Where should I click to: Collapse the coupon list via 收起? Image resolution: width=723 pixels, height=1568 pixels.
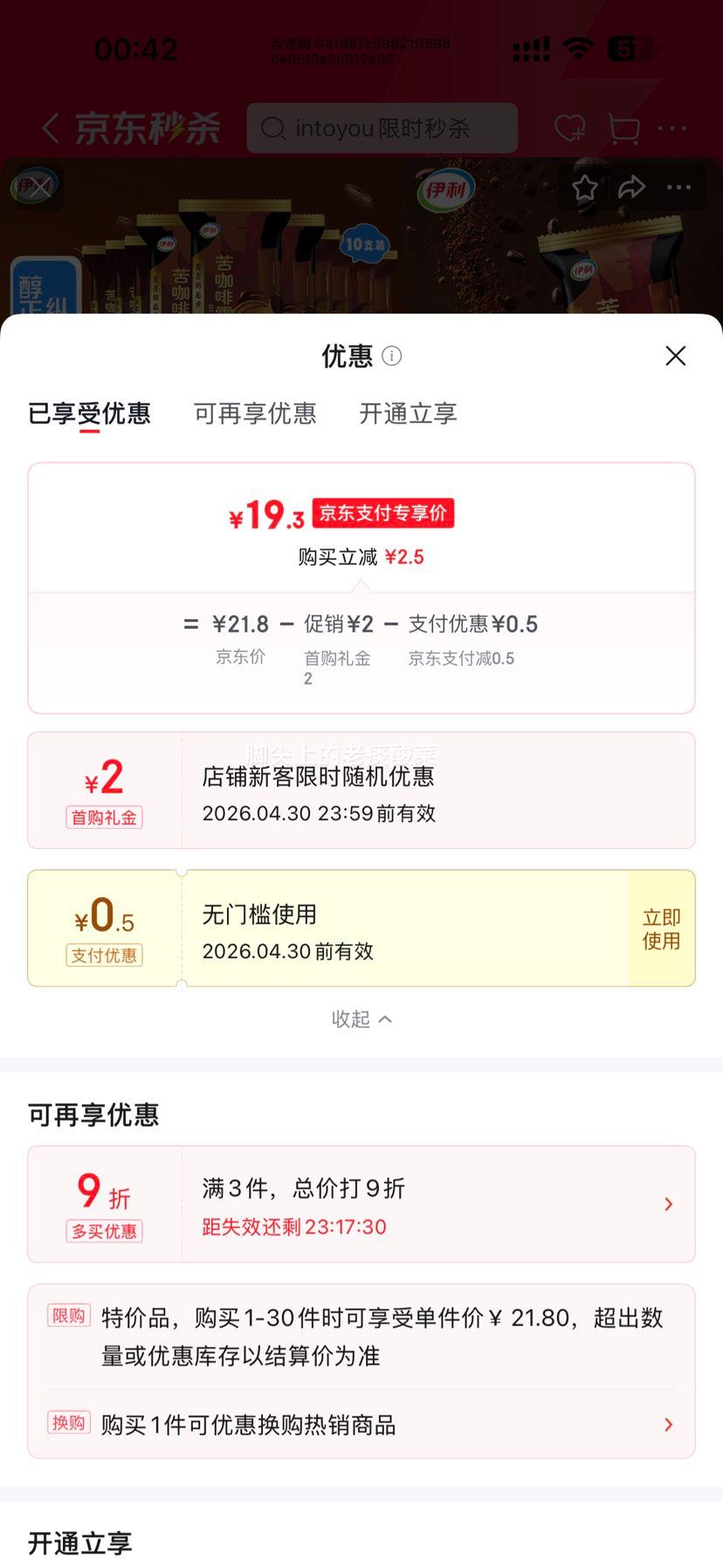[x=361, y=1019]
